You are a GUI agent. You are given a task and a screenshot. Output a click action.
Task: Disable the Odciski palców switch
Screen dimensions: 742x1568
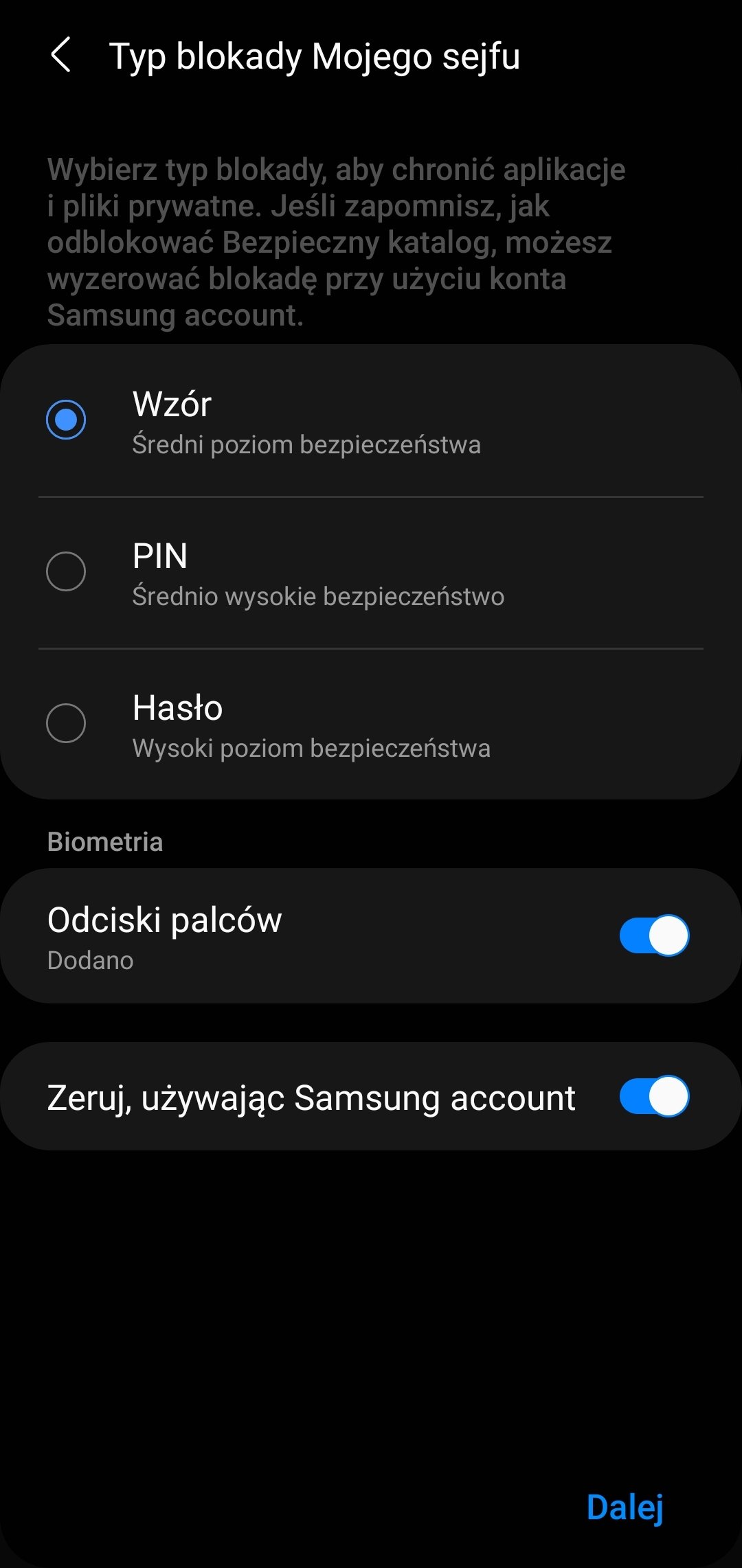[653, 935]
